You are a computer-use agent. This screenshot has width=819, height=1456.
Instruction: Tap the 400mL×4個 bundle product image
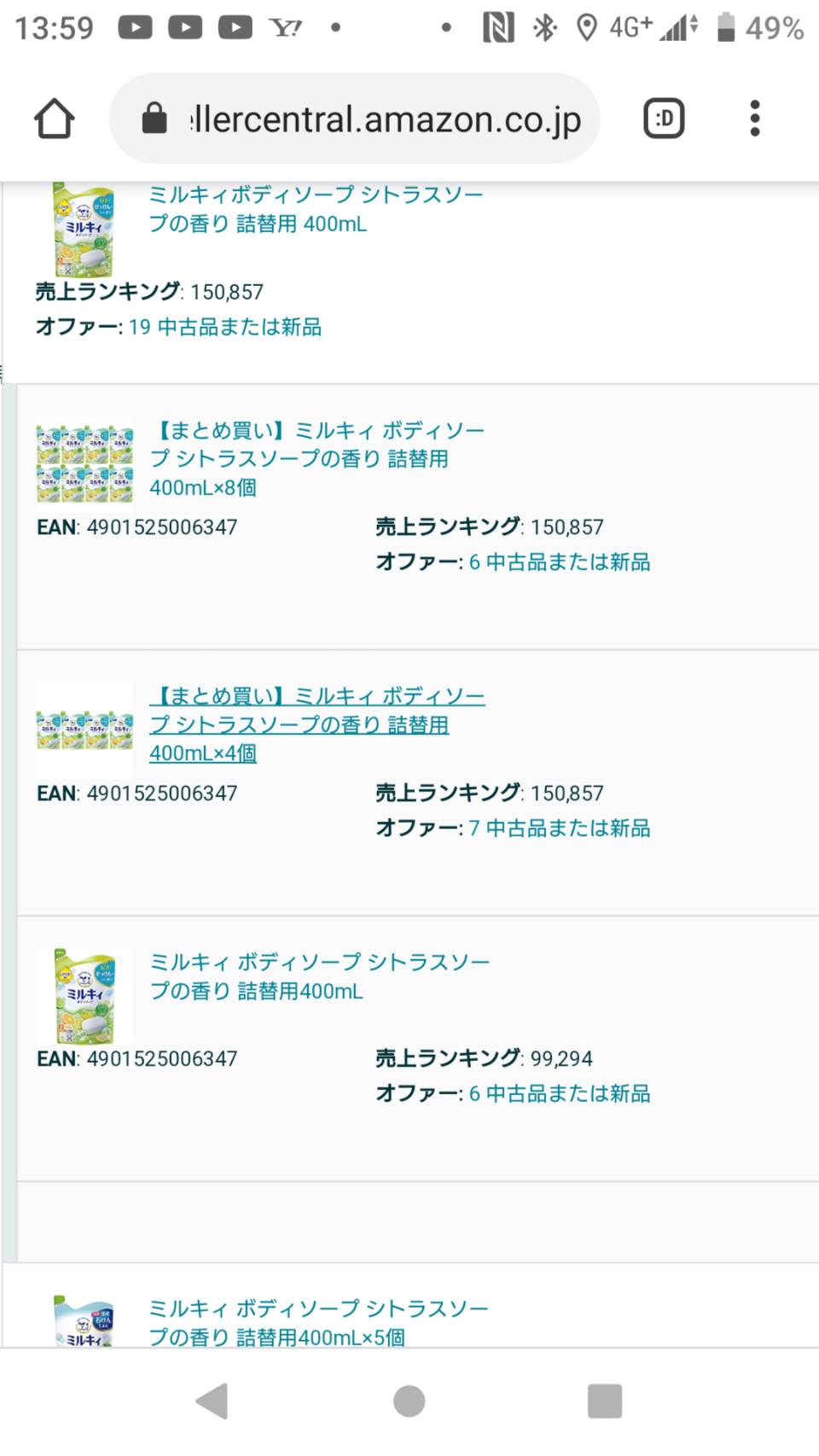point(85,729)
